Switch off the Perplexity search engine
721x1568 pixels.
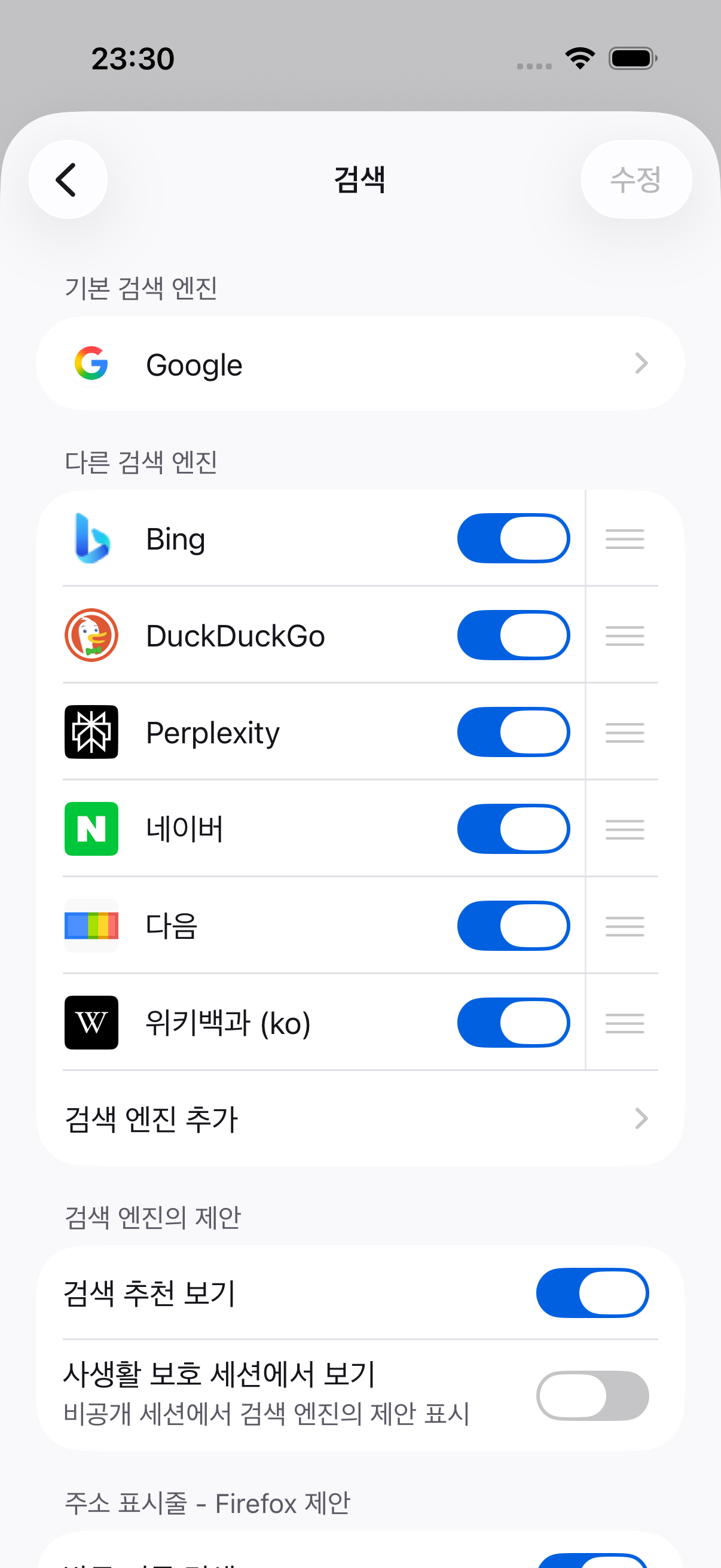514,732
